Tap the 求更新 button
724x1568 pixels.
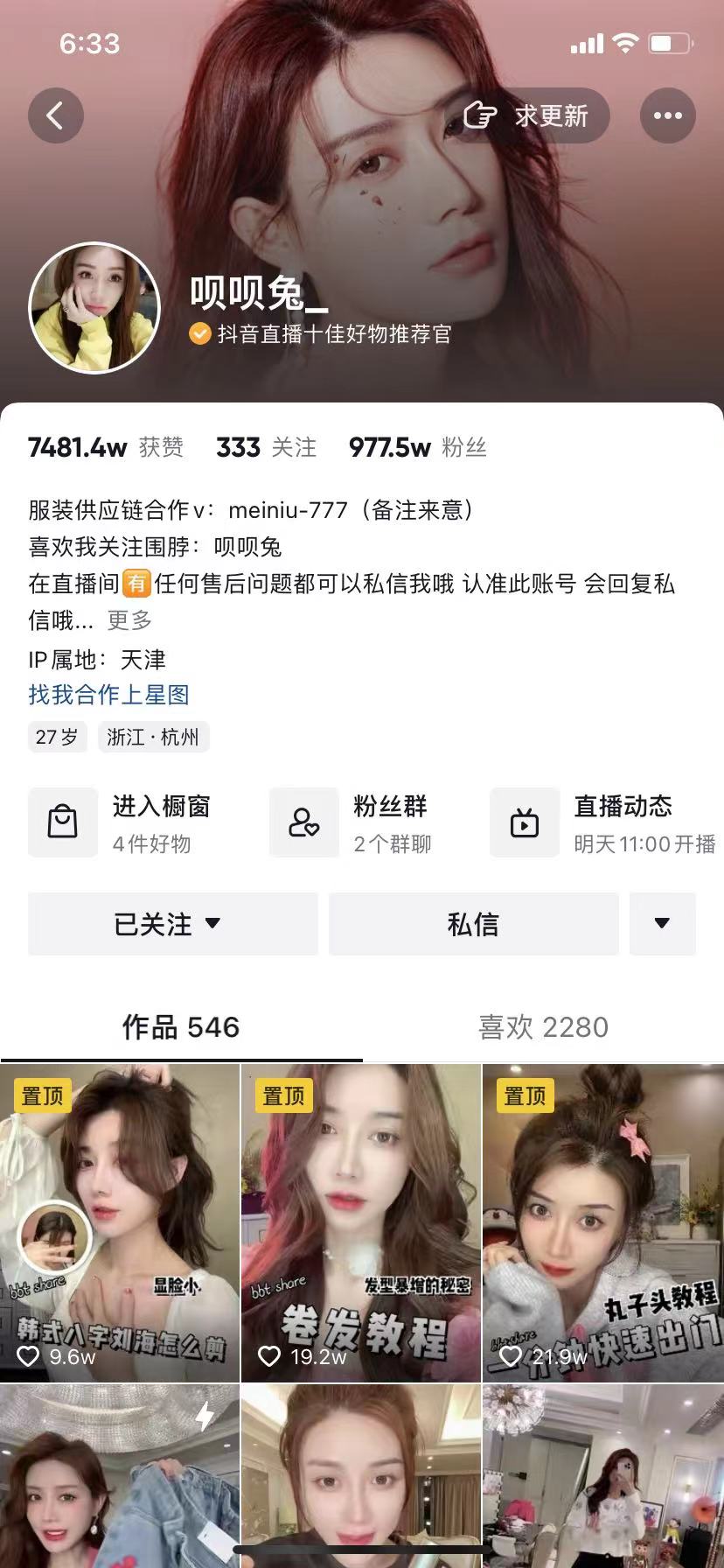(x=534, y=115)
